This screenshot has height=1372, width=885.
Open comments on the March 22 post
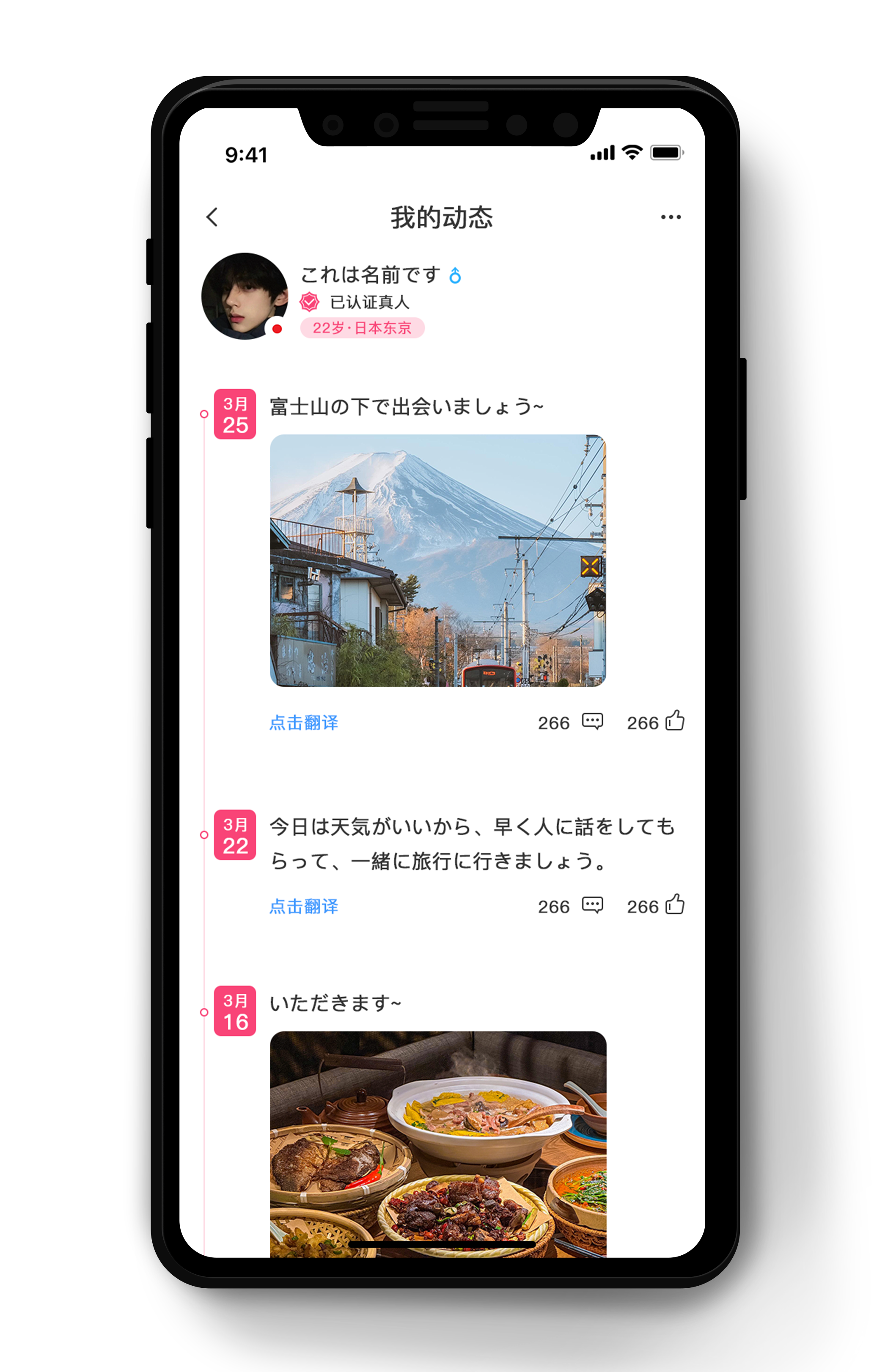tap(592, 905)
